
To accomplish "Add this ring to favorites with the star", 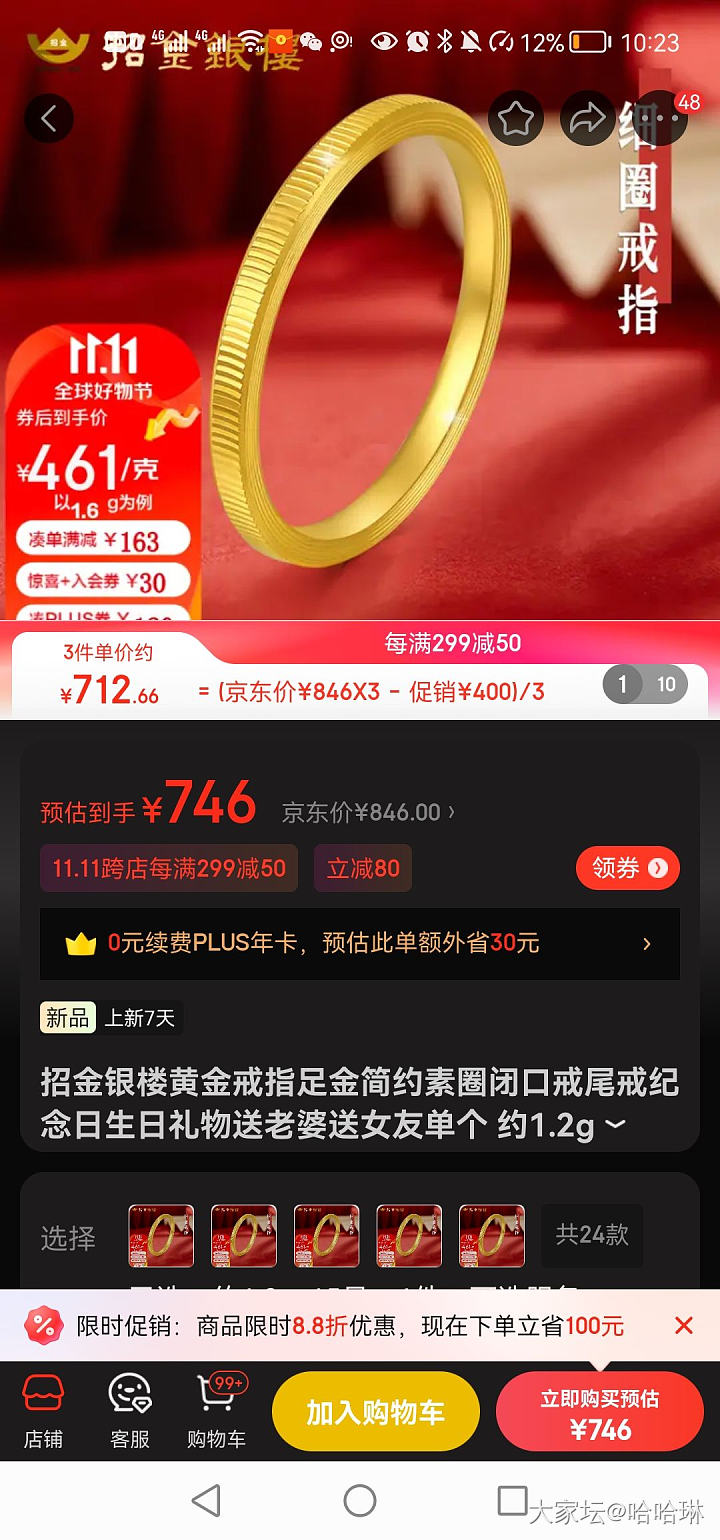I will point(515,119).
